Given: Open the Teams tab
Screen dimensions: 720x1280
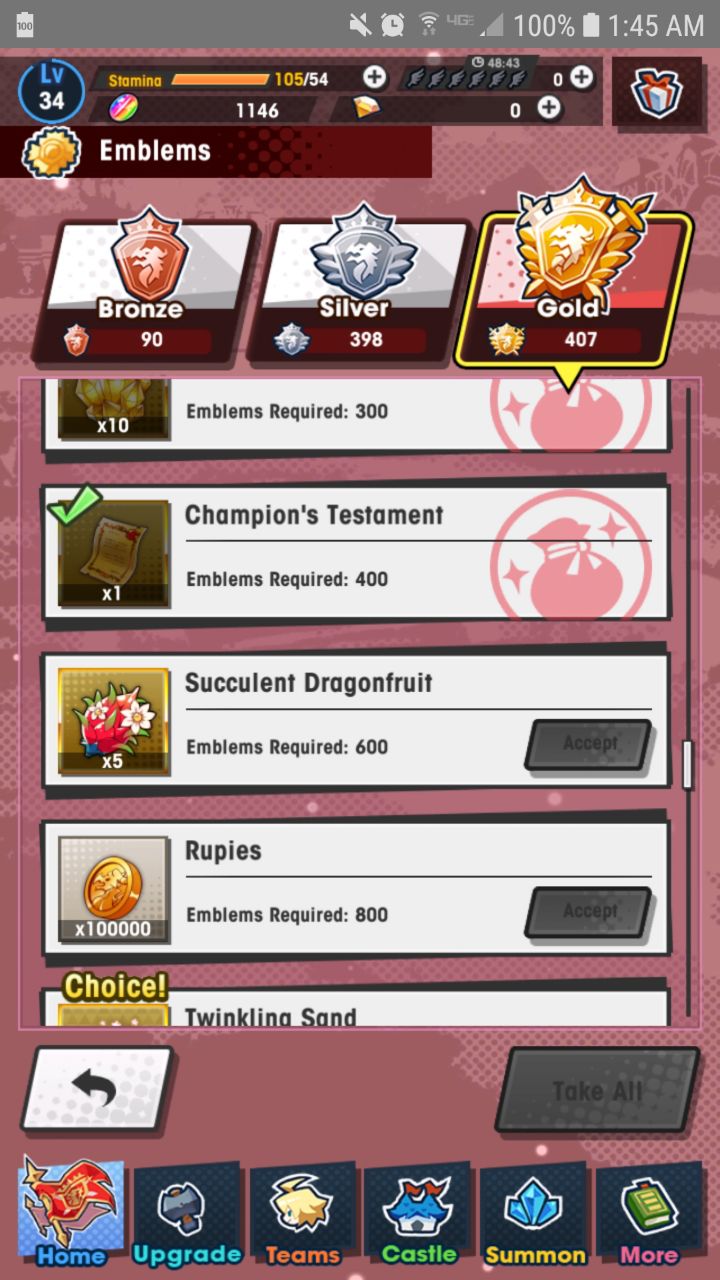Looking at the screenshot, I should click(x=302, y=1214).
